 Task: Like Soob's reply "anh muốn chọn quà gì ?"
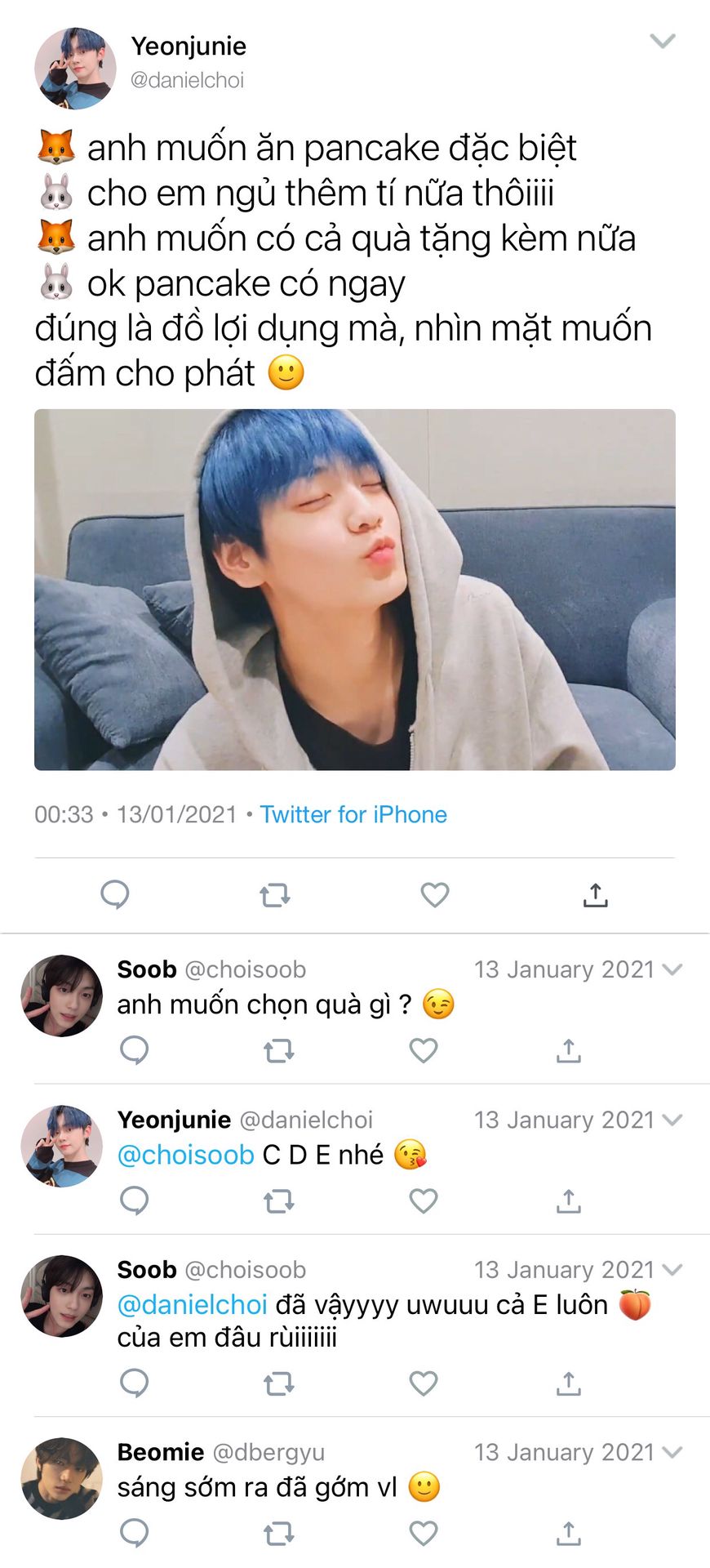coord(424,1050)
